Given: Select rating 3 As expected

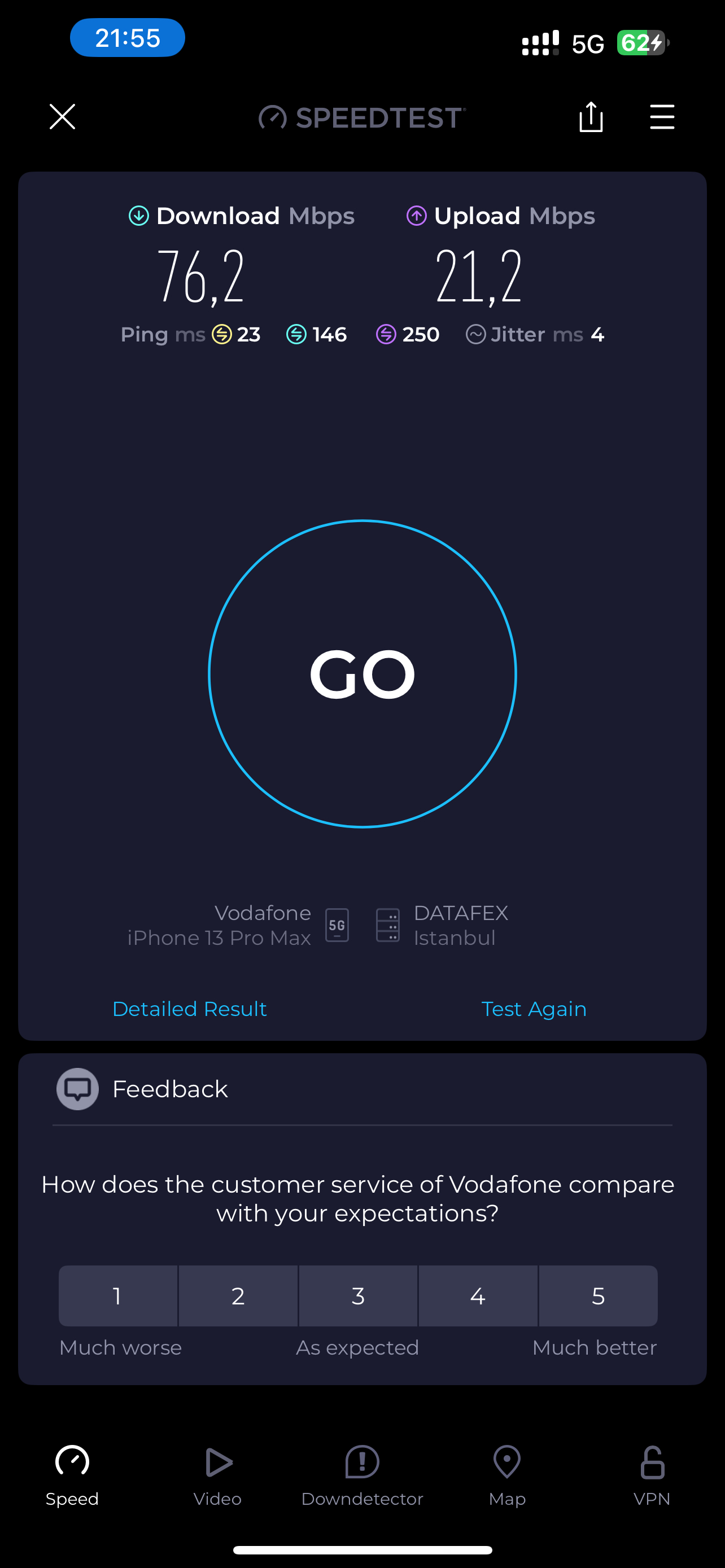Looking at the screenshot, I should [358, 1295].
